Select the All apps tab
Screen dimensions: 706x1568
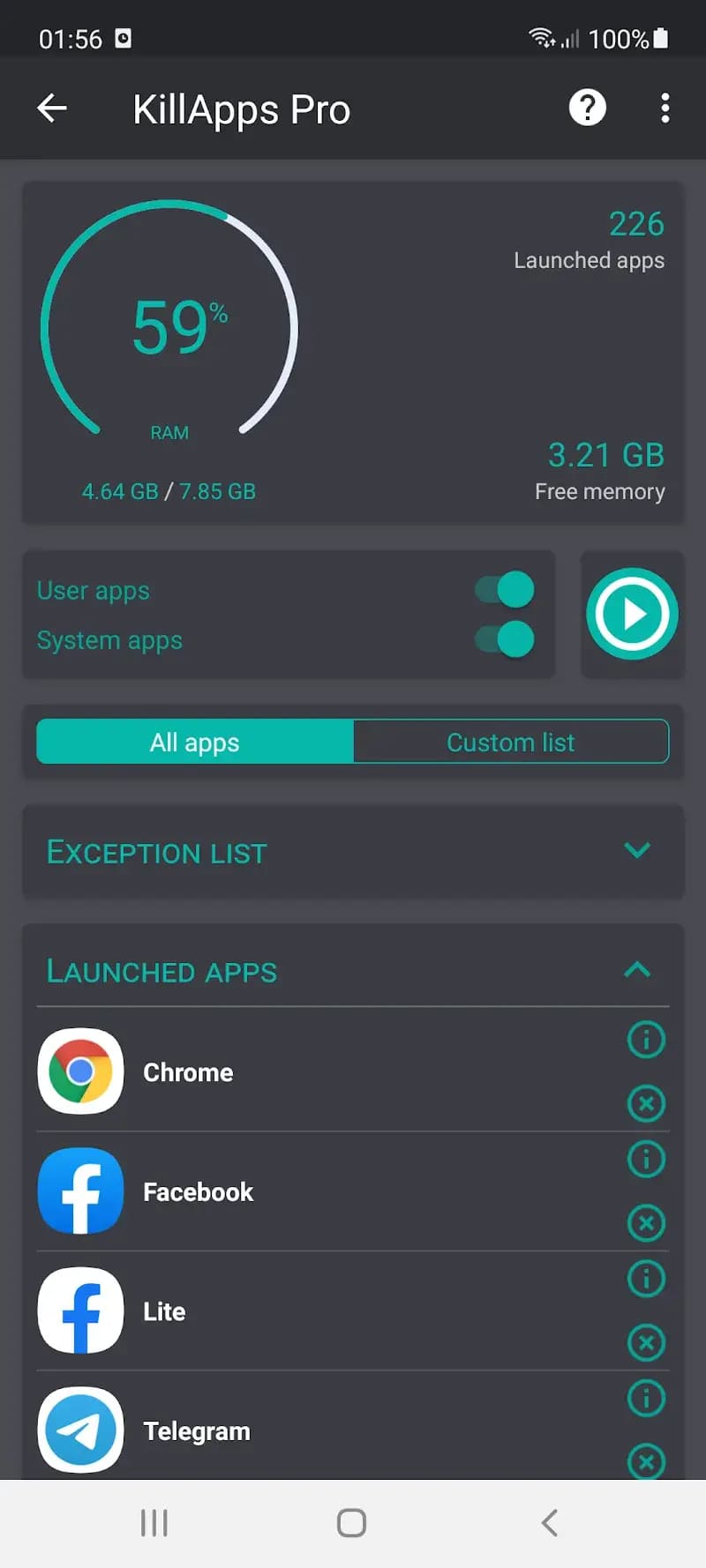point(193,742)
